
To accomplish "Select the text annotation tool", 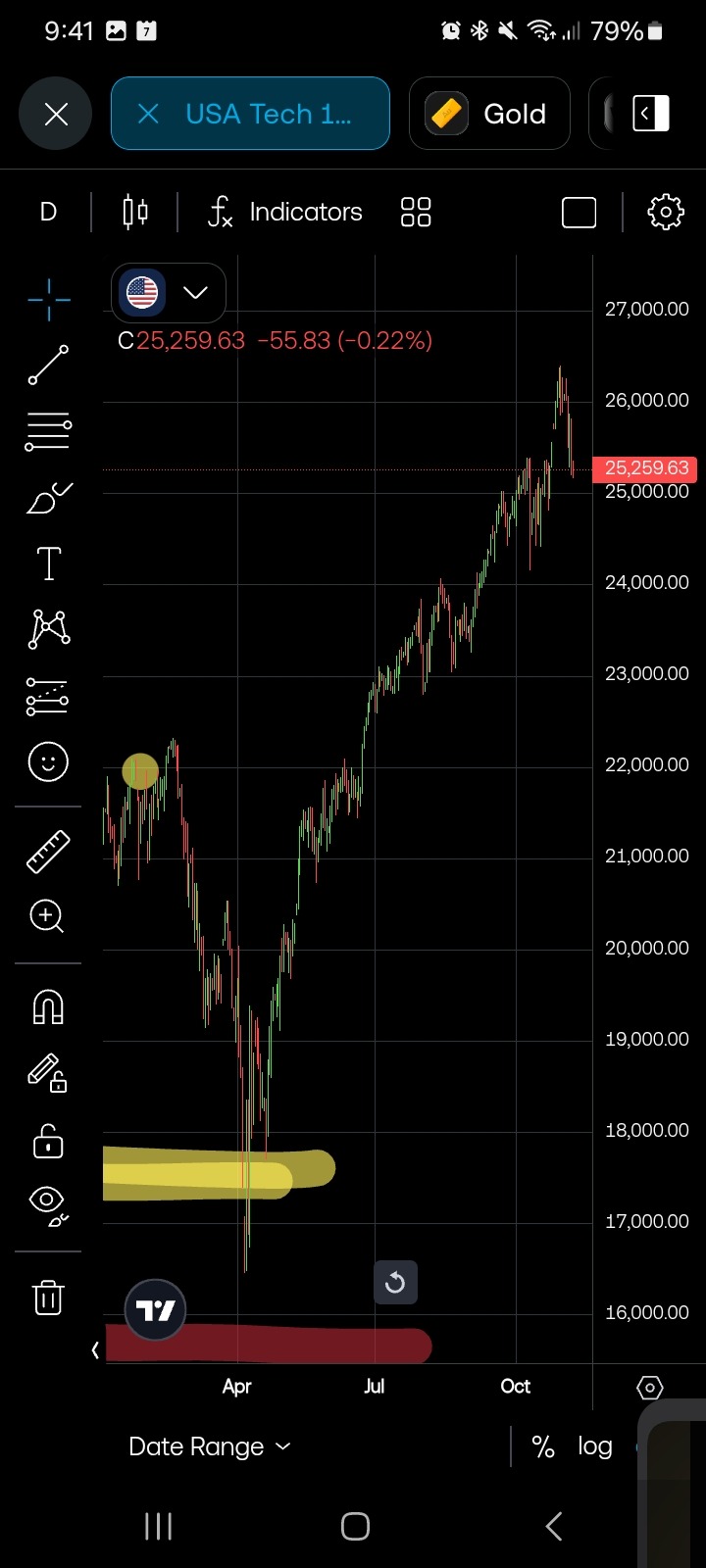I will point(48,563).
